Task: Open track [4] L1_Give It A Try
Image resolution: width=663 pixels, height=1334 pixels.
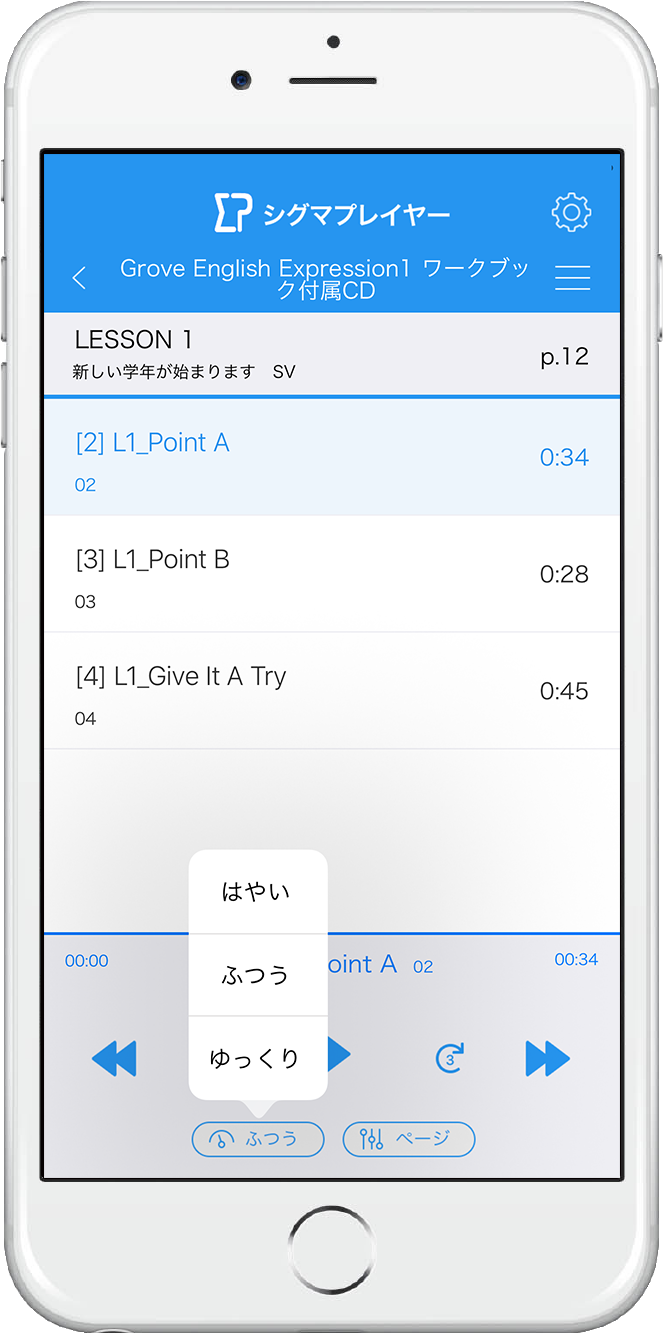Action: pos(332,691)
